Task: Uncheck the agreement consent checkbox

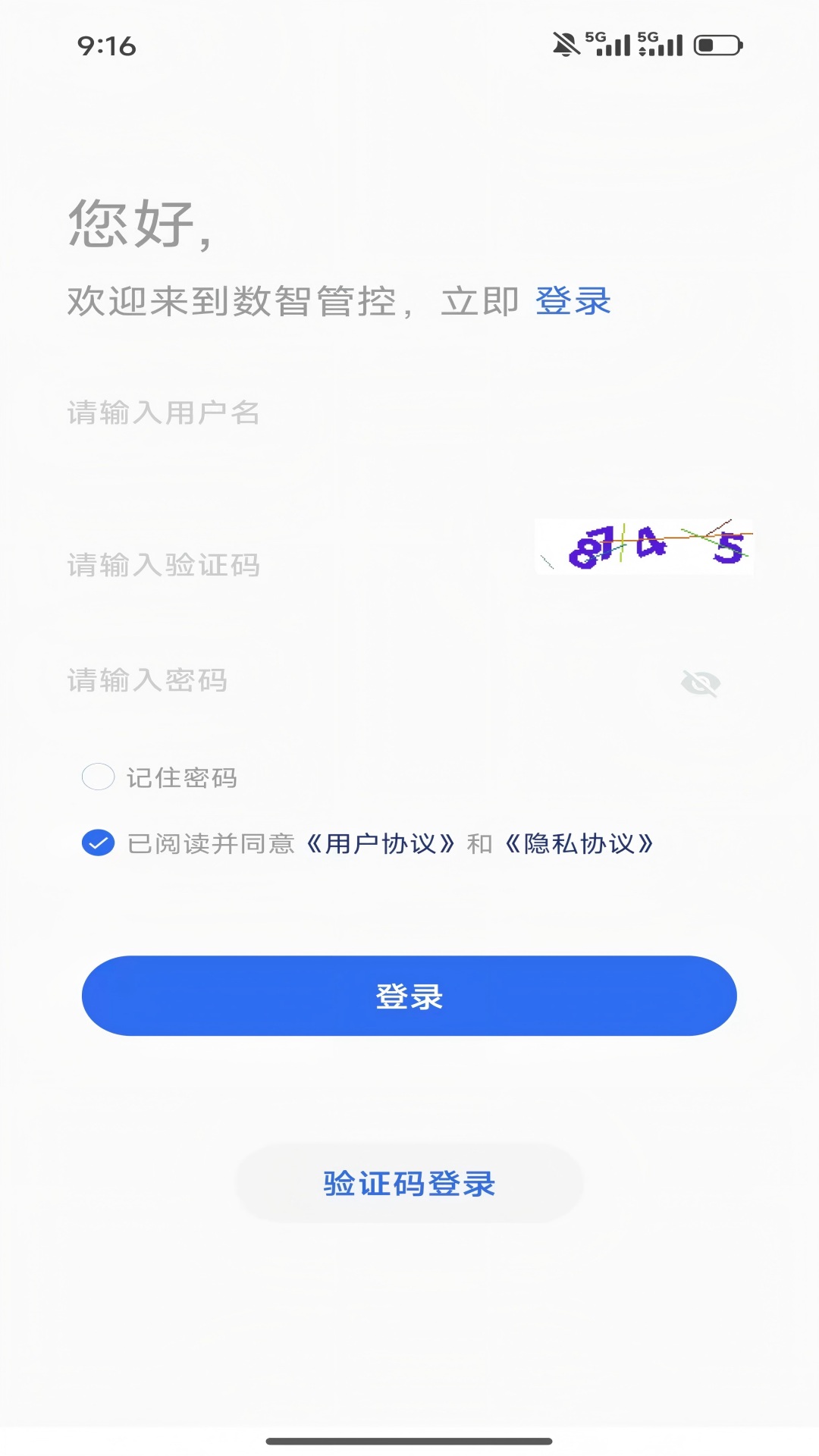Action: 98,841
